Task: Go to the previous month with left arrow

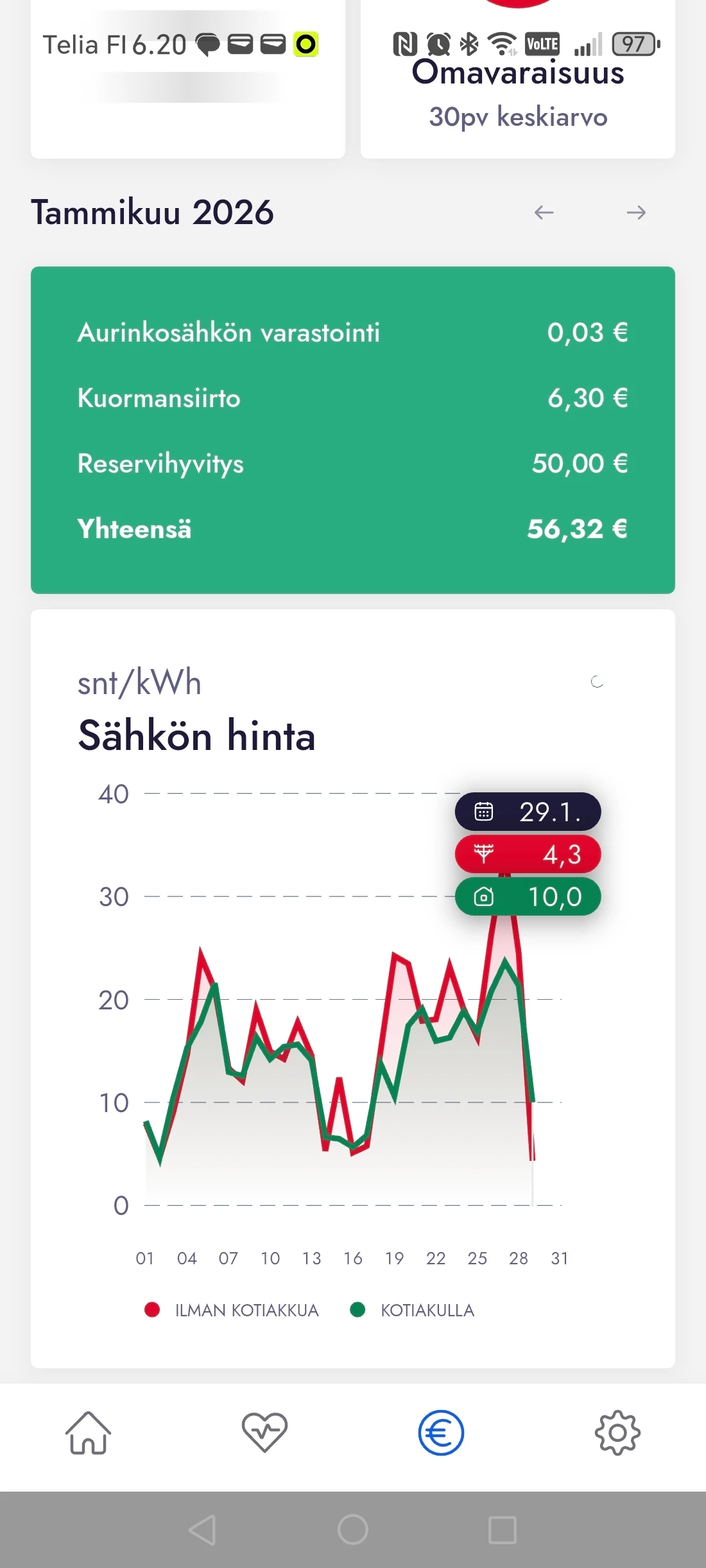Action: tap(544, 213)
